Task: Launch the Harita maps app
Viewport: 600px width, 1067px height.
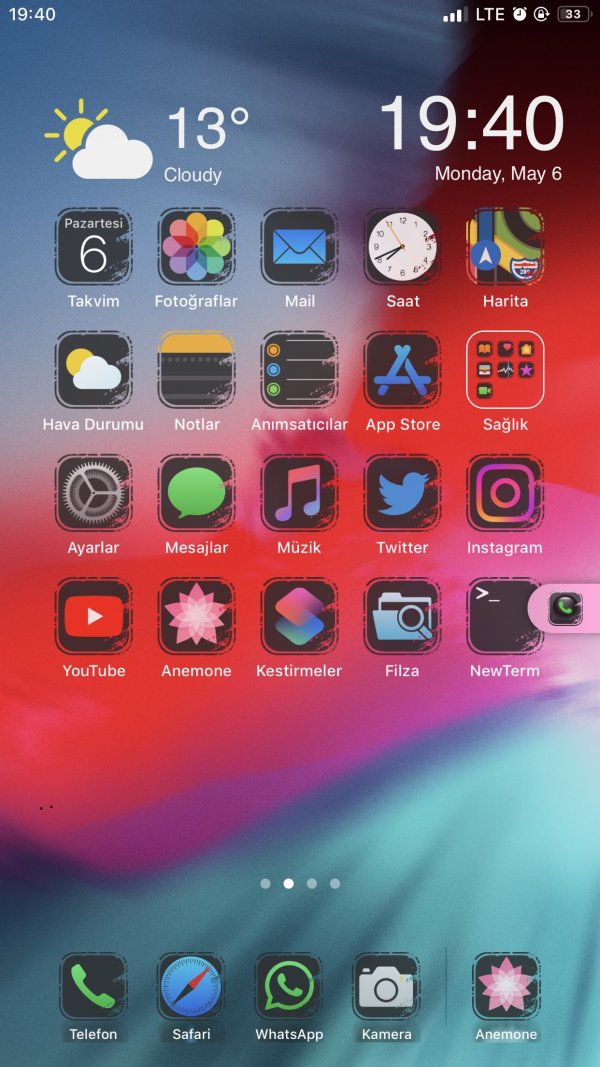Action: (505, 247)
